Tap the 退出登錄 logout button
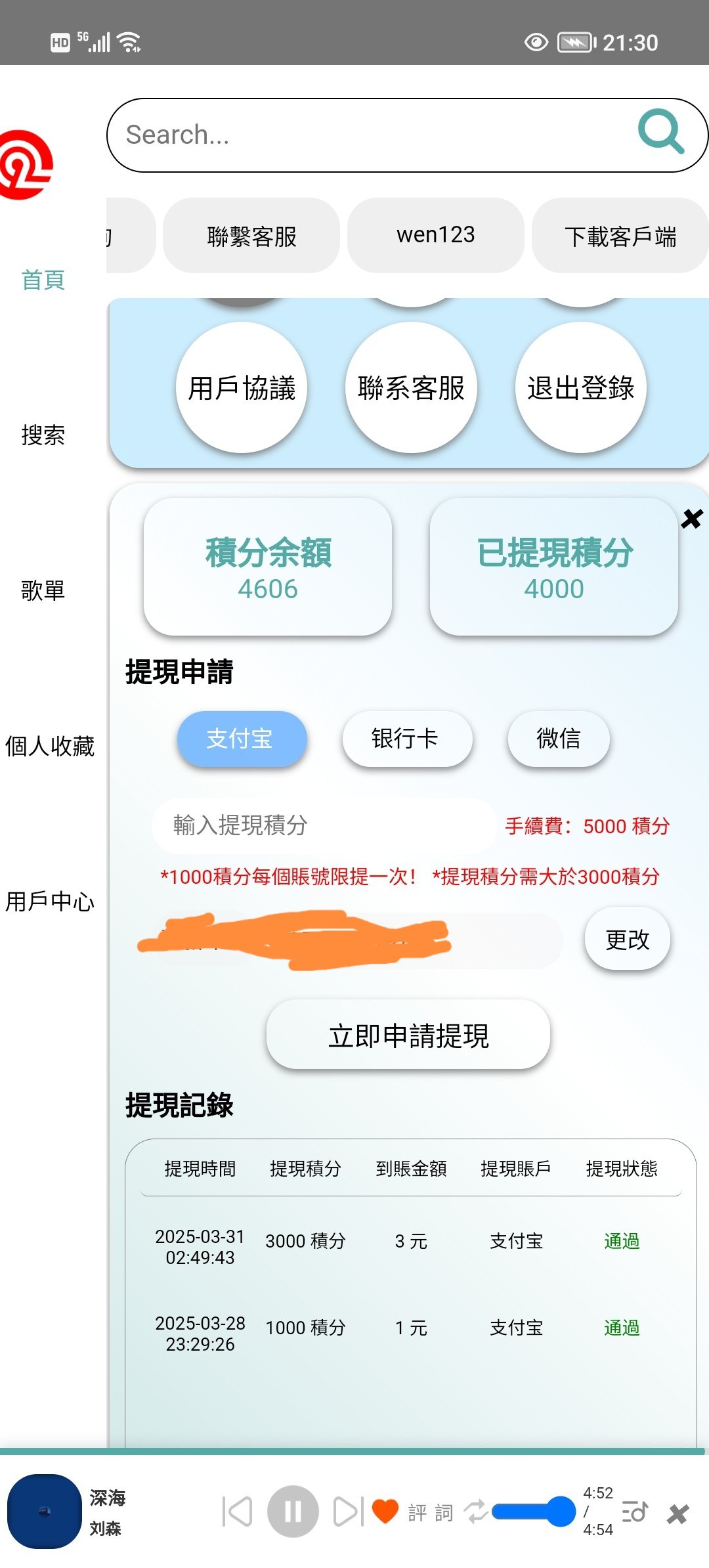 tap(580, 387)
